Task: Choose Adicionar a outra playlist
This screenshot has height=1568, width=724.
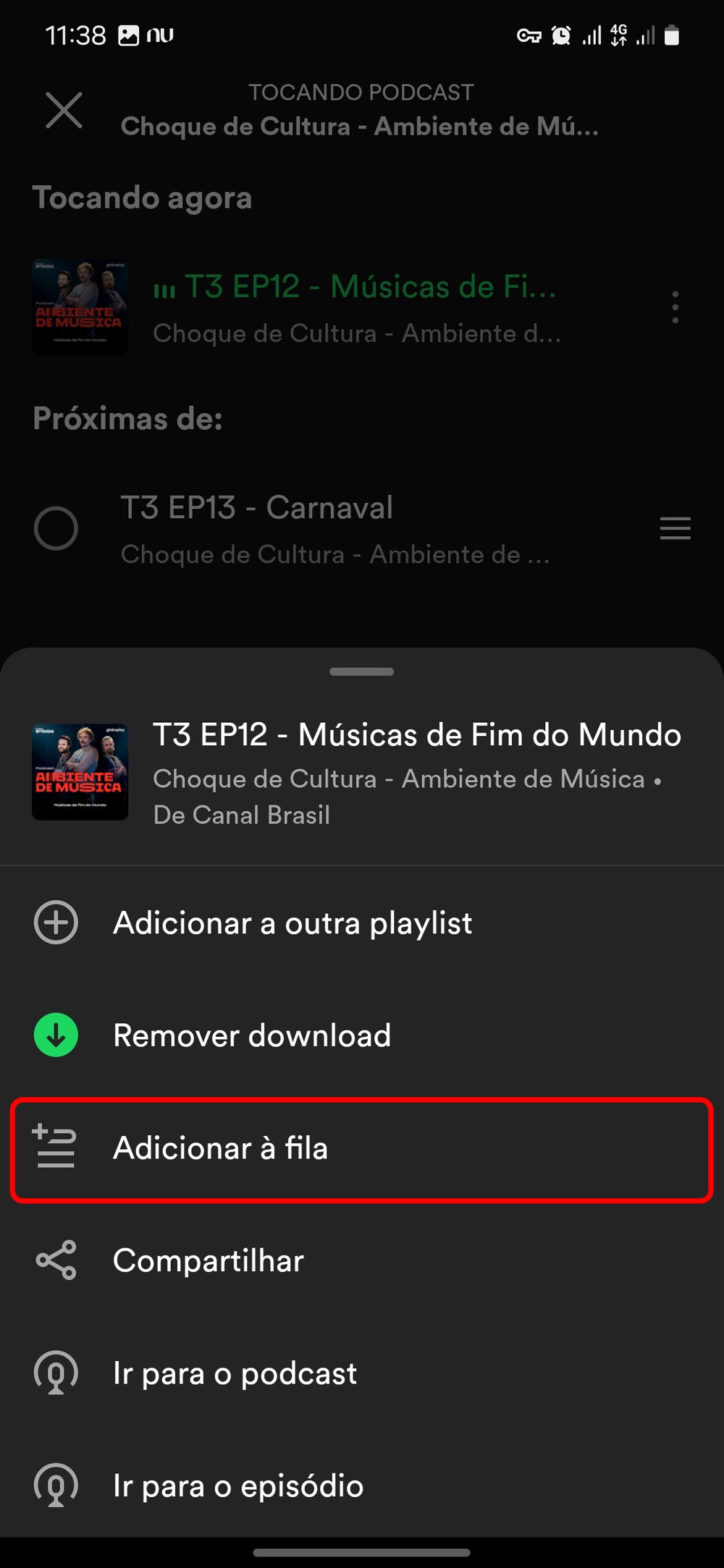Action: 292,923
